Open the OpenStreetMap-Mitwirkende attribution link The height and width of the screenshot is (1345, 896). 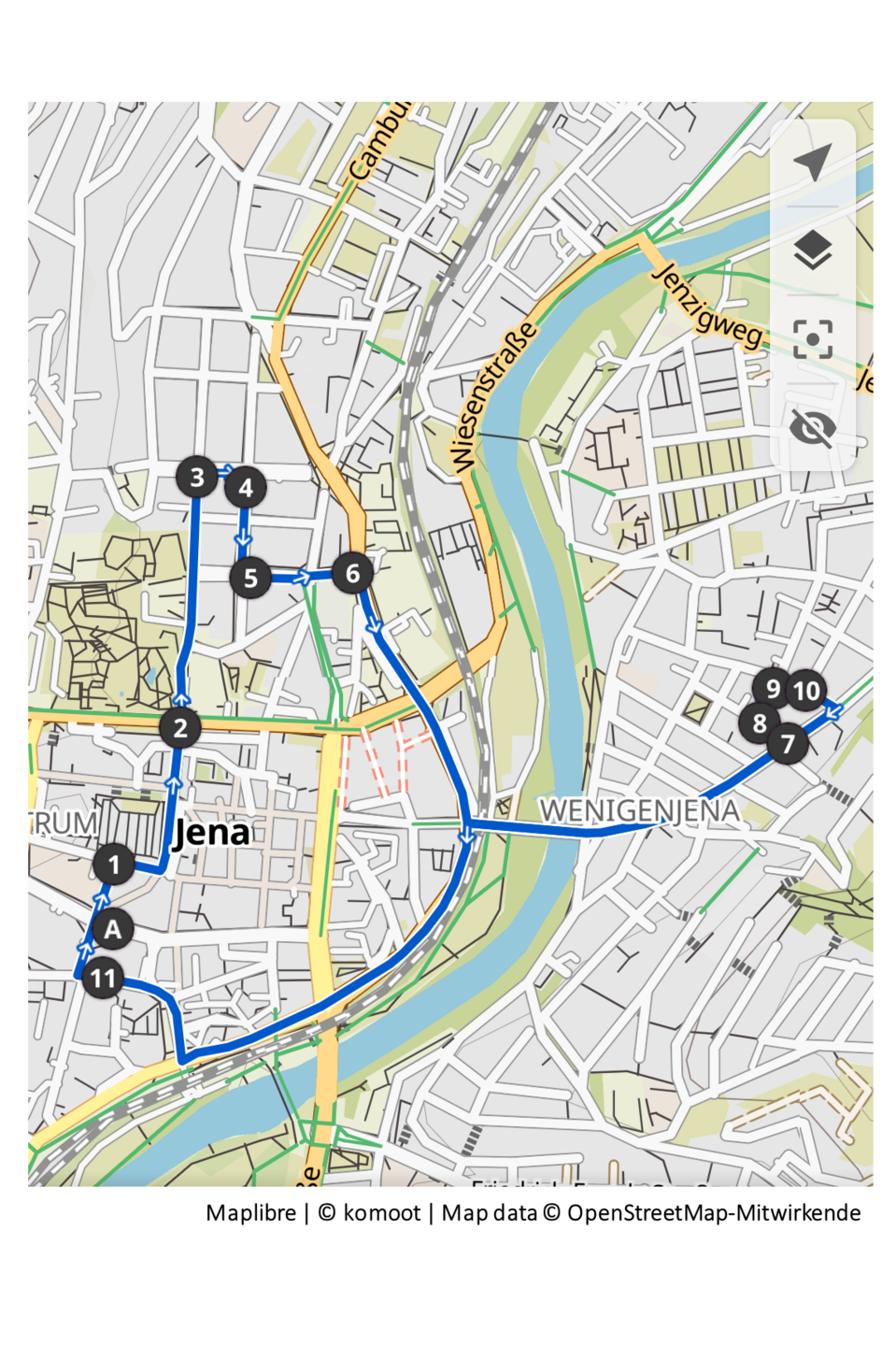[714, 1212]
